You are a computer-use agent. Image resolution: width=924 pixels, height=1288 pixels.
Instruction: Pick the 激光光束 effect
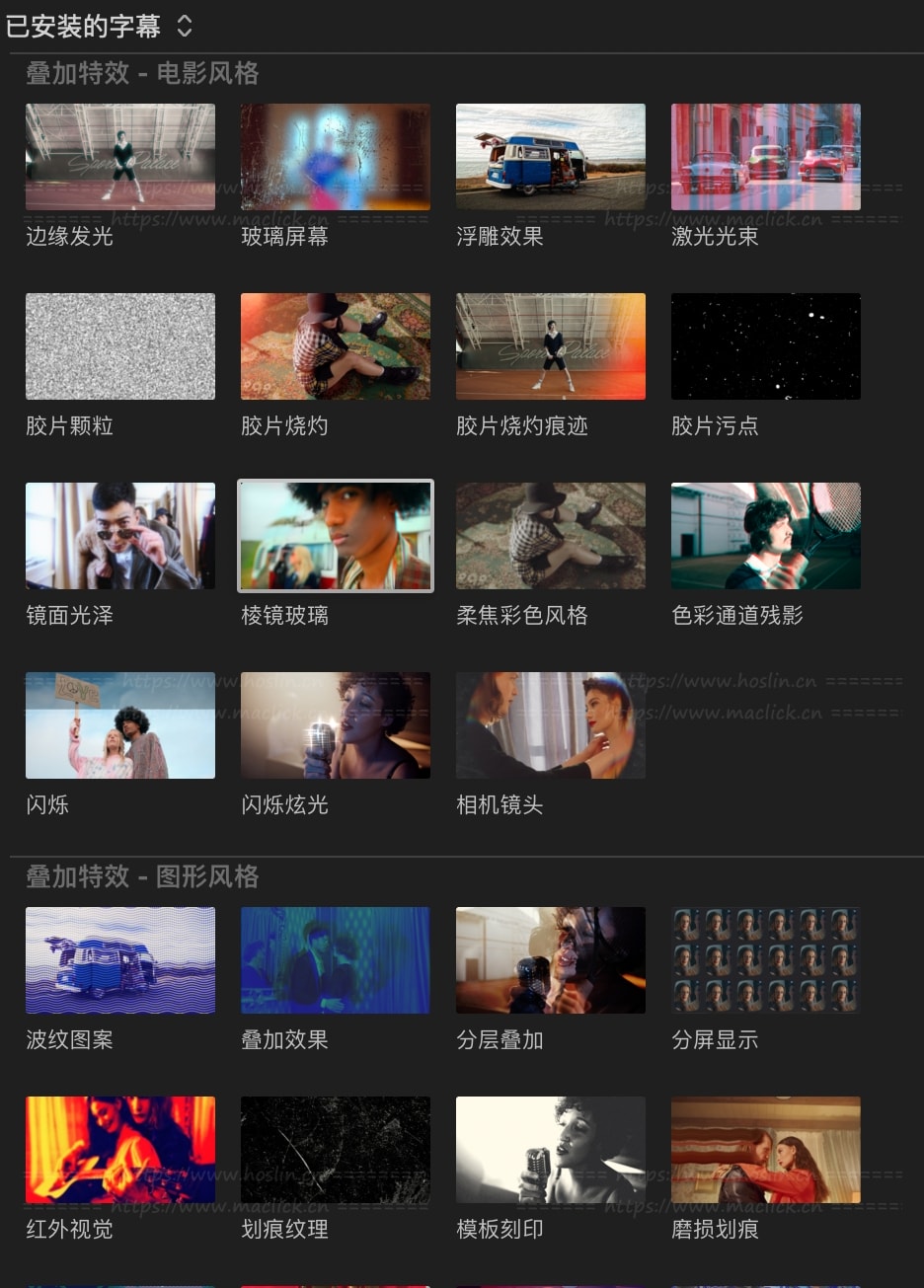(766, 157)
